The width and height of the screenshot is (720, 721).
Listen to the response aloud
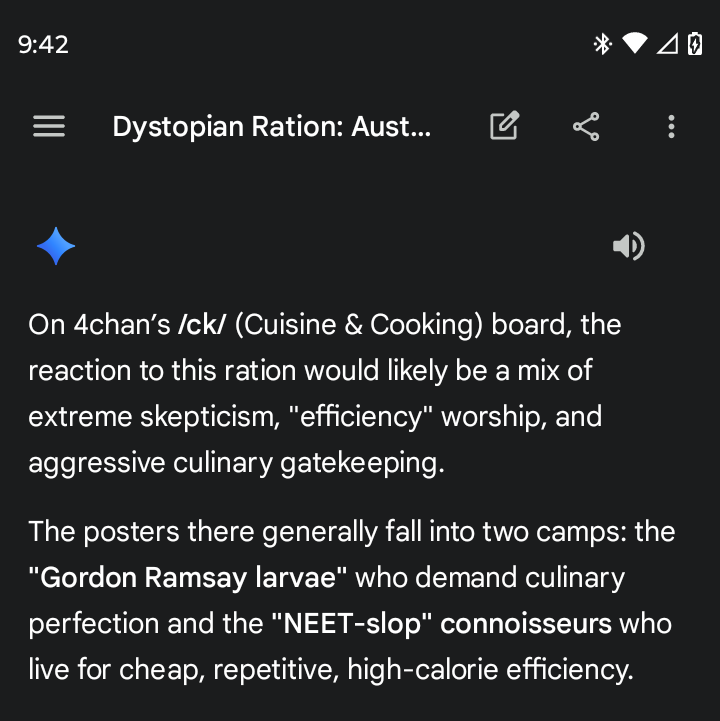tap(628, 246)
